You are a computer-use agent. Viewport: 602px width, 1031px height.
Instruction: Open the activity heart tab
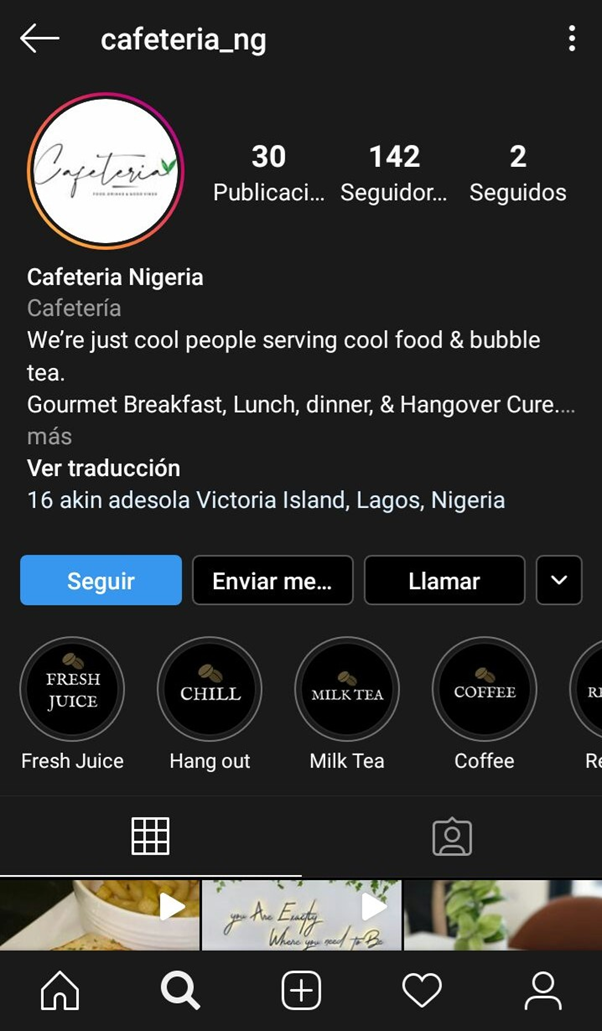(422, 990)
